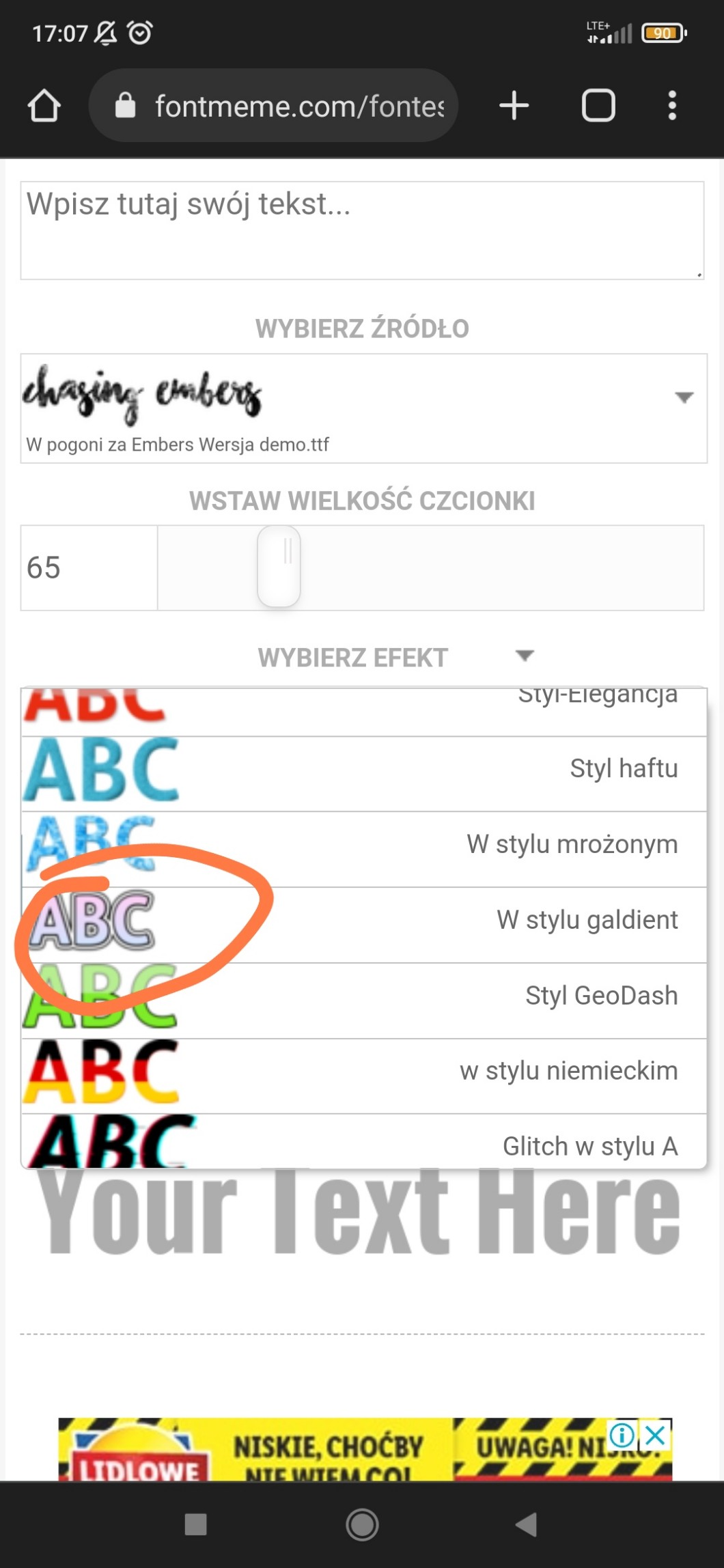Open the tab switcher

[x=598, y=106]
